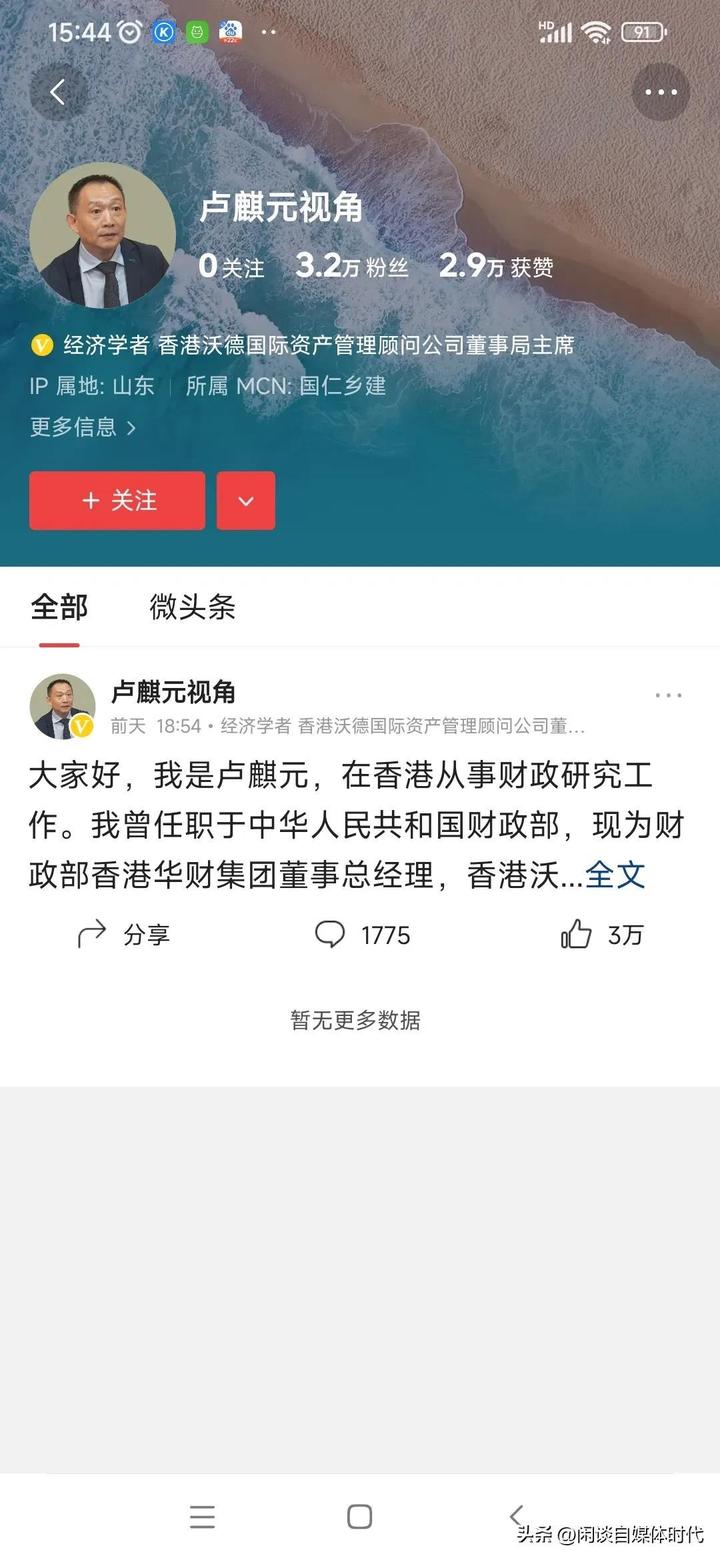Open the 关注 following count
Image resolution: width=720 pixels, height=1560 pixels.
231,266
